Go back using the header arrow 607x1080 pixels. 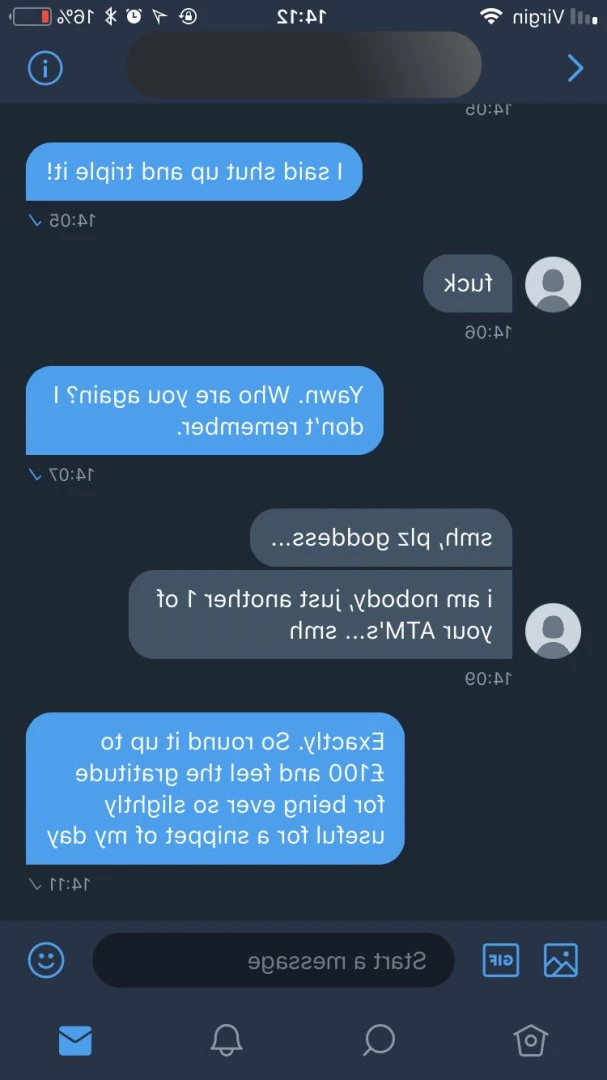click(x=575, y=68)
